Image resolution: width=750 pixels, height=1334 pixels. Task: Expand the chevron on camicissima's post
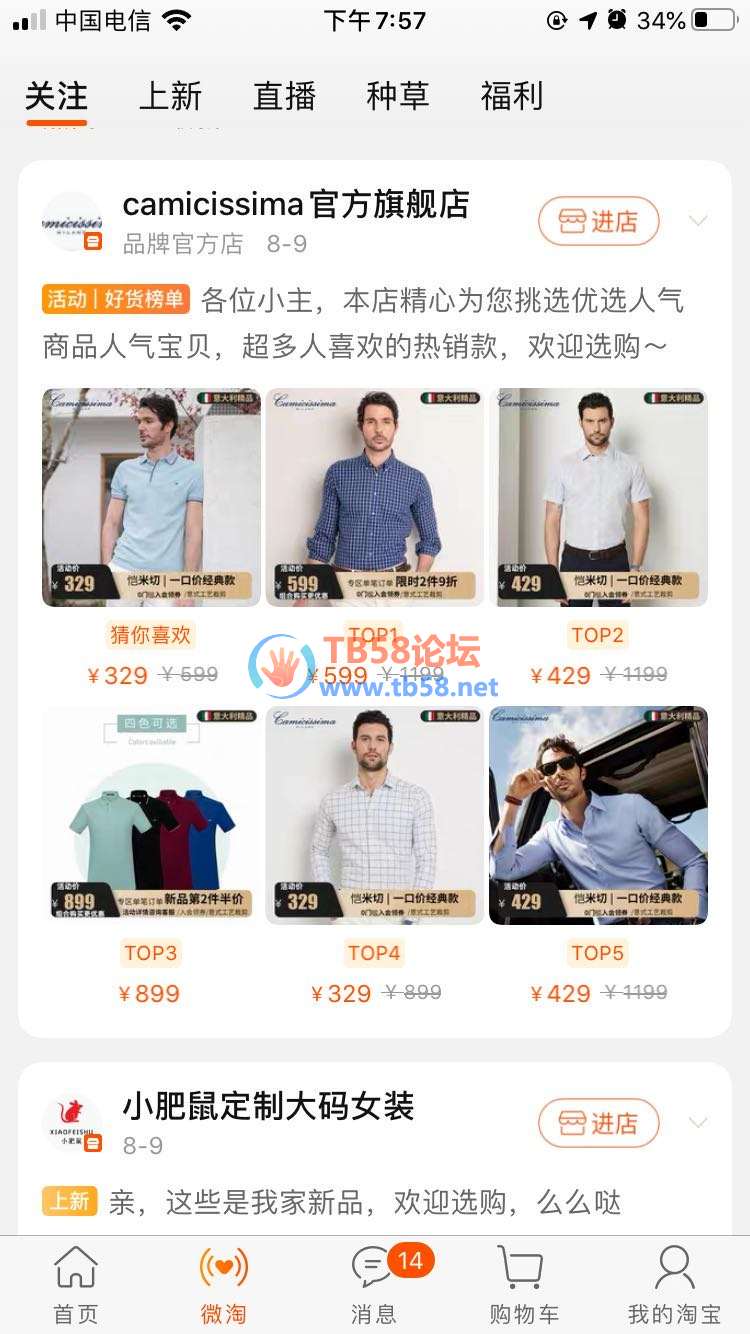click(698, 221)
